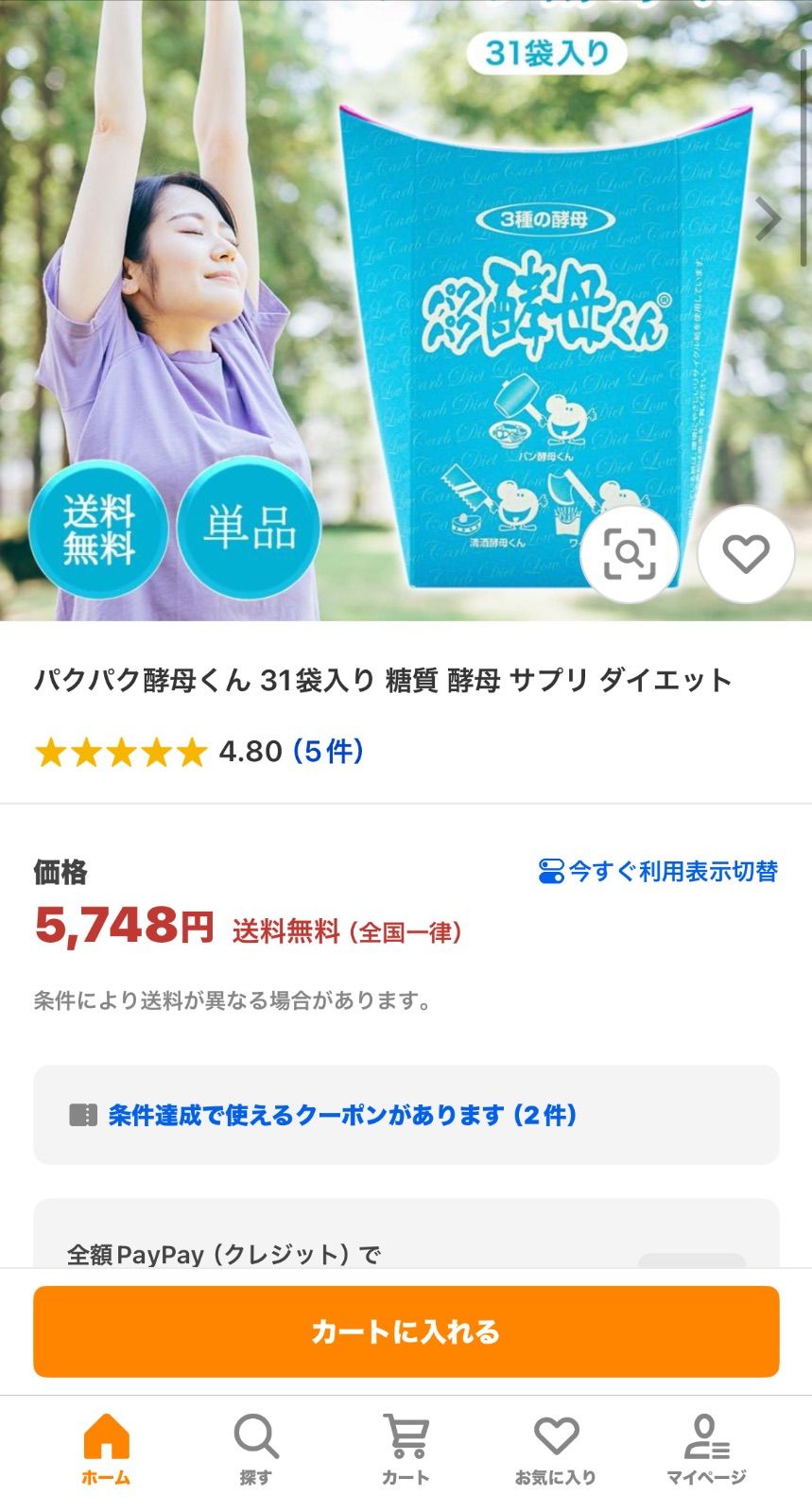Screen dimensions: 812x1512
Task: Add this product to favorites with heart
Action: pos(746,554)
